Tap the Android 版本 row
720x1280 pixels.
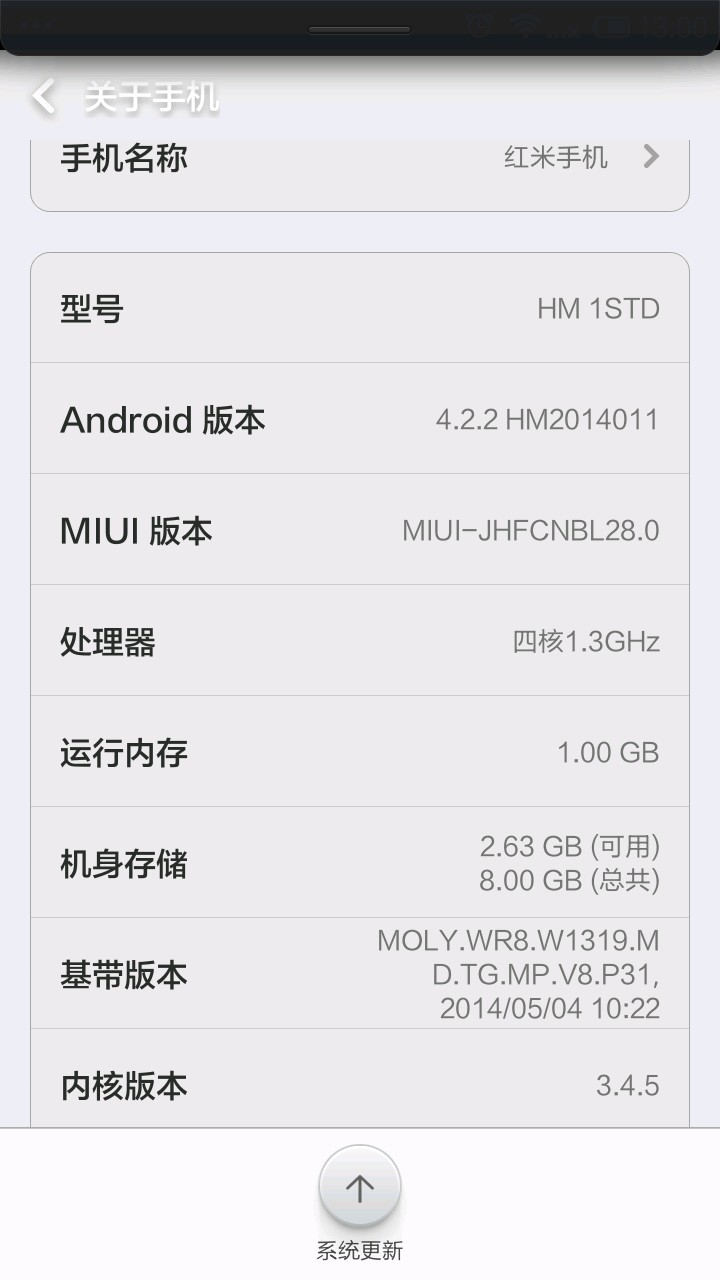[x=360, y=418]
